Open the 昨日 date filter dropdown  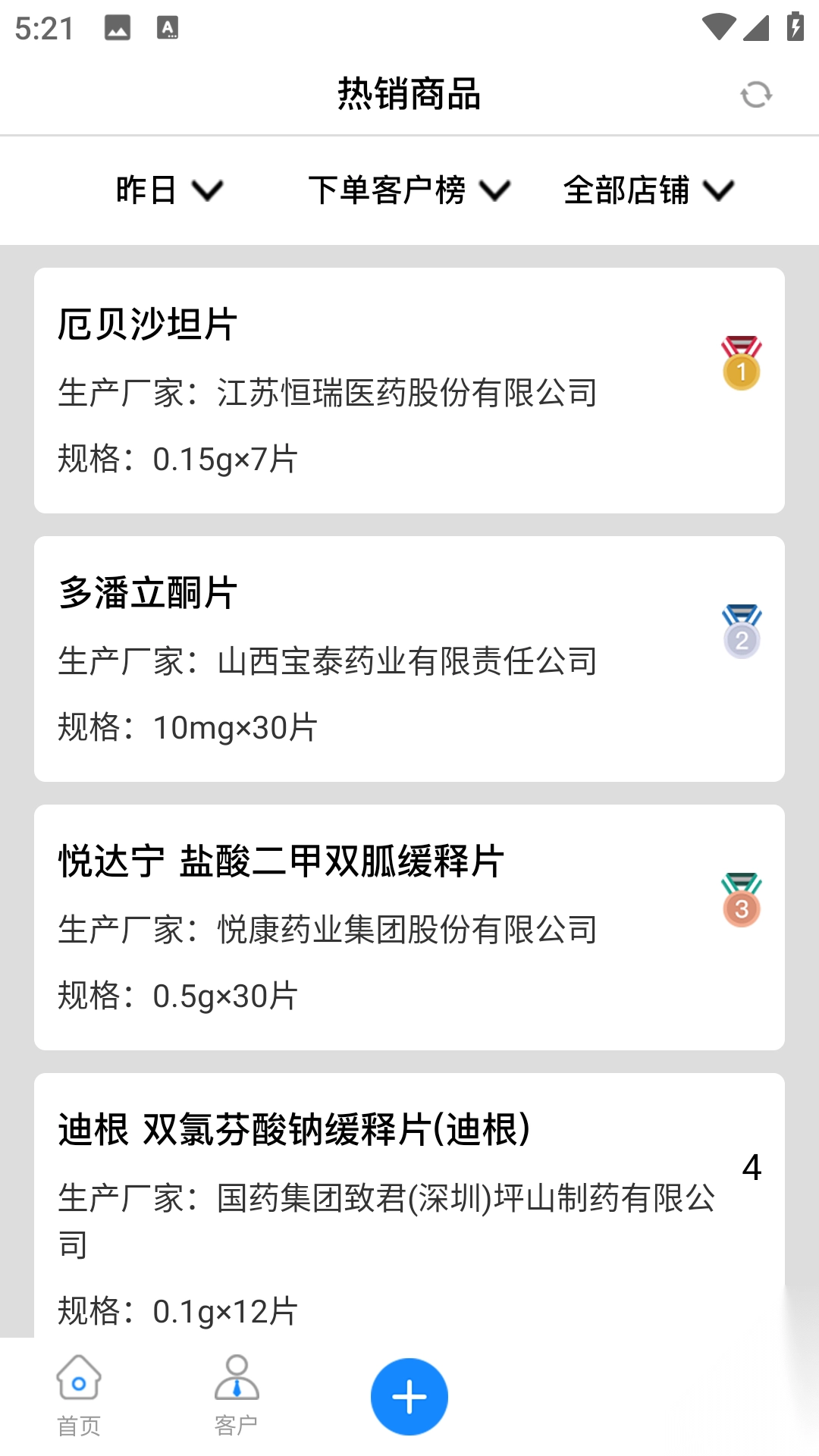pos(165,191)
